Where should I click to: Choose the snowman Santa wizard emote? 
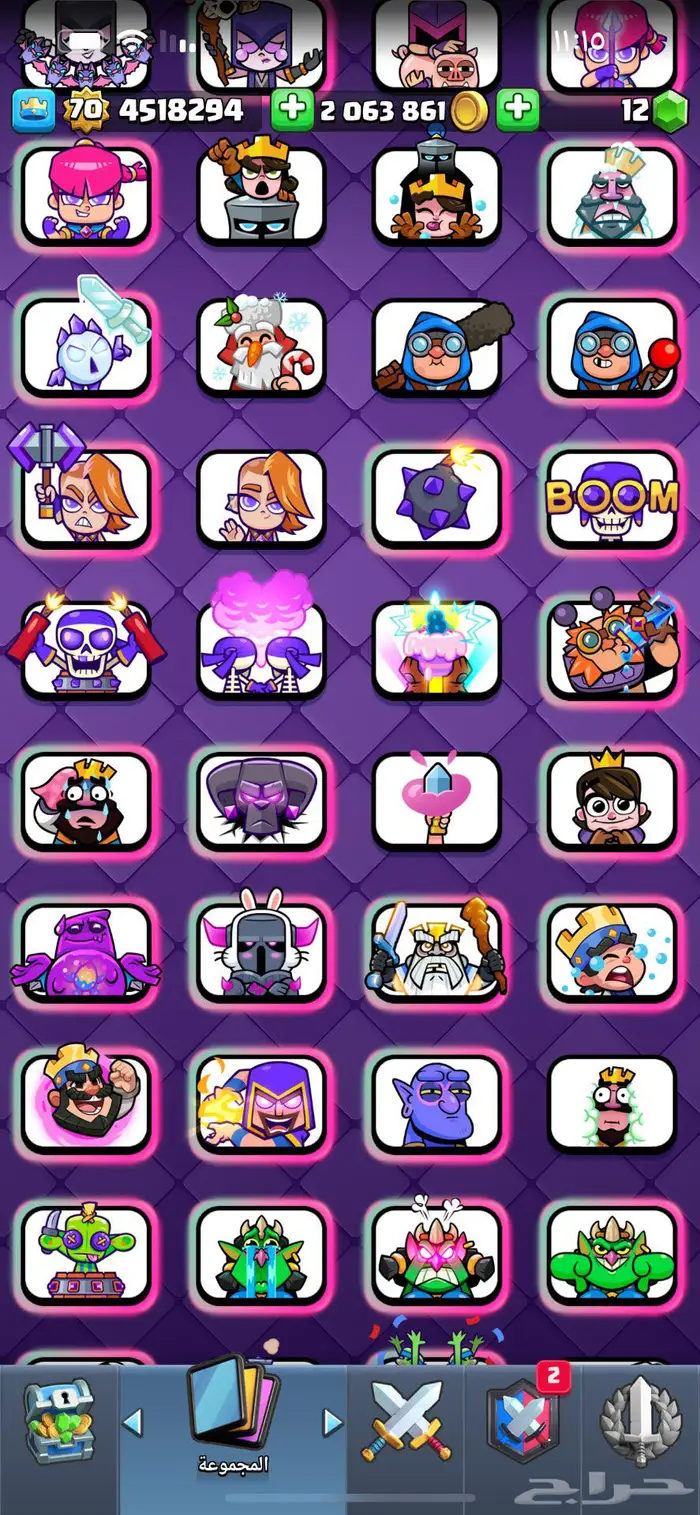(x=260, y=345)
